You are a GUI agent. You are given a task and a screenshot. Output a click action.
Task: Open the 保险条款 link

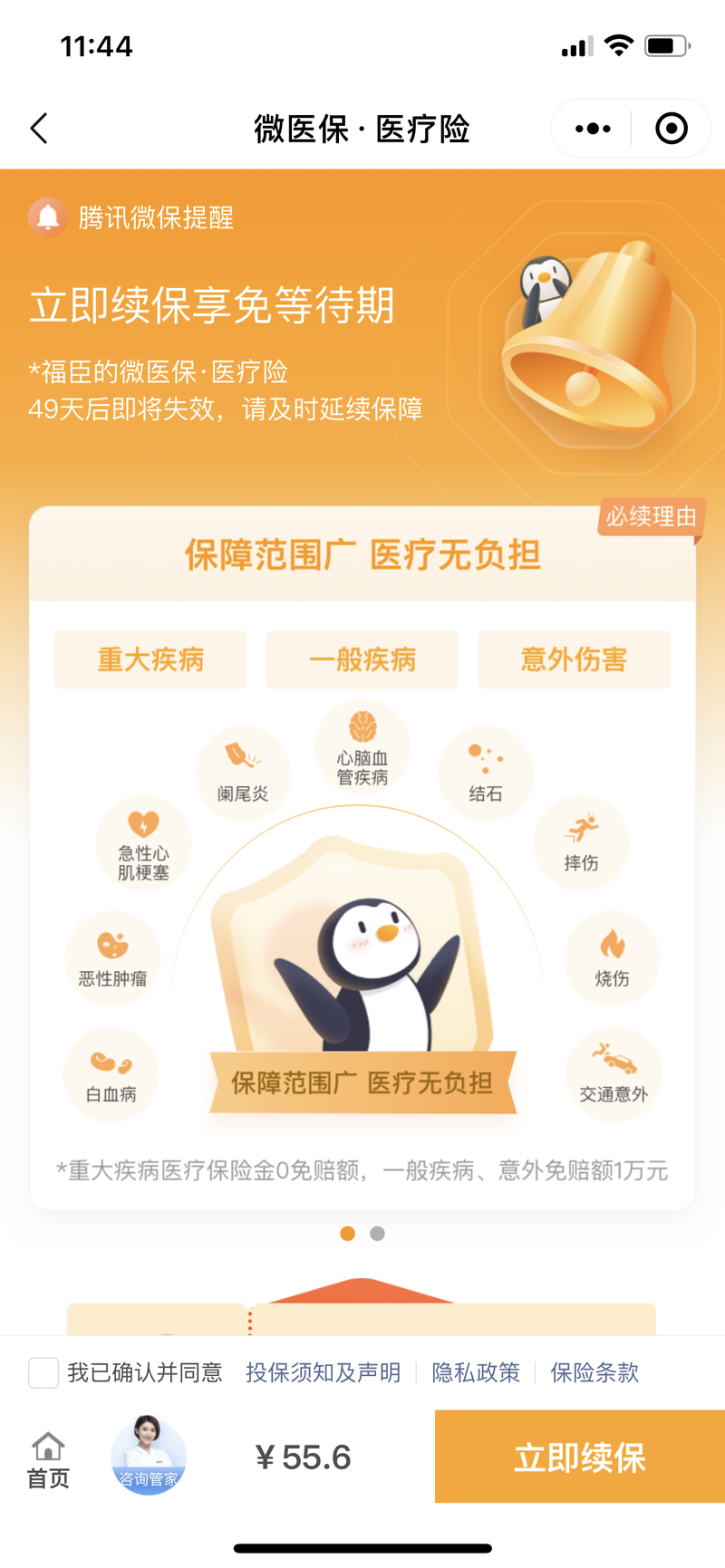[x=594, y=1372]
